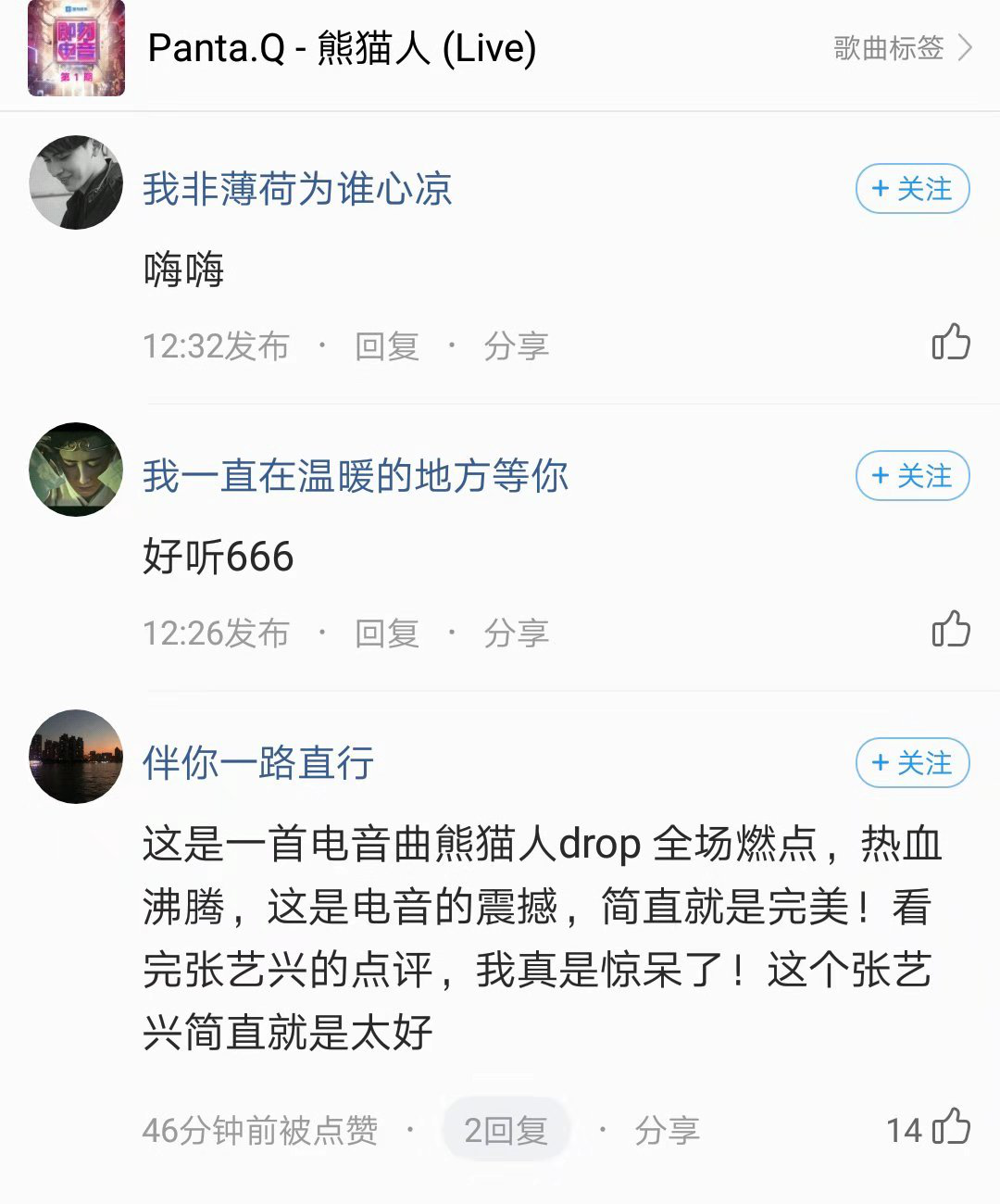Like the 好听666 comment
This screenshot has height=1204, width=1000.
950,630
